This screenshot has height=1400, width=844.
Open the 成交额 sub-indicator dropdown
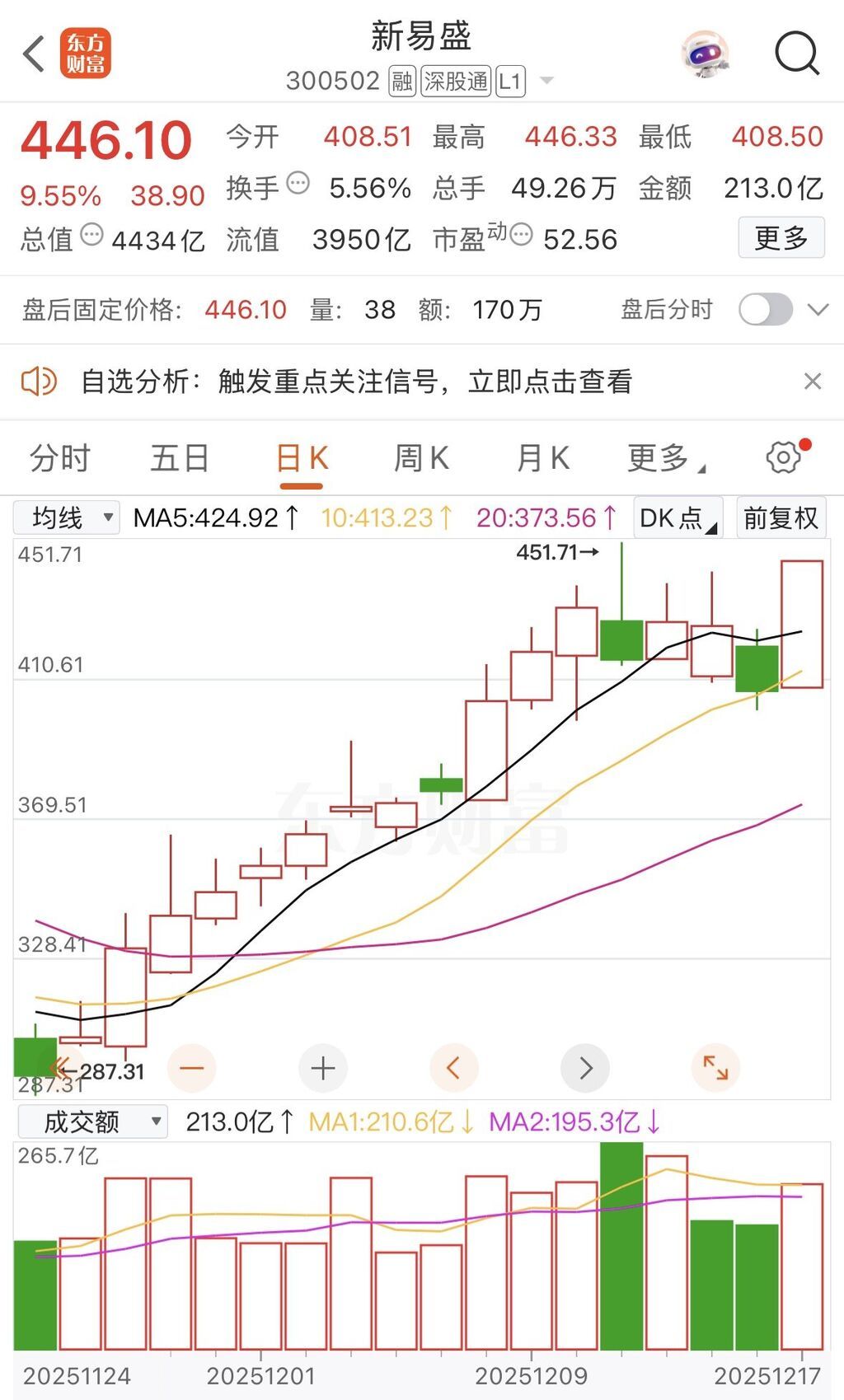92,1121
